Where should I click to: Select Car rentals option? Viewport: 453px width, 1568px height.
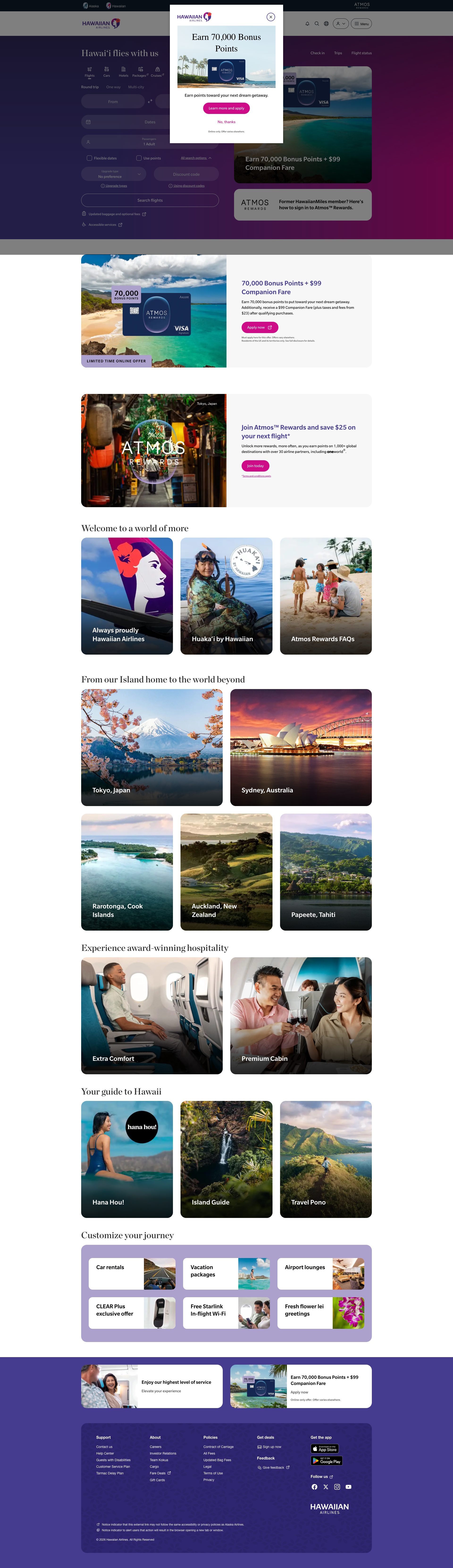coord(131,1274)
